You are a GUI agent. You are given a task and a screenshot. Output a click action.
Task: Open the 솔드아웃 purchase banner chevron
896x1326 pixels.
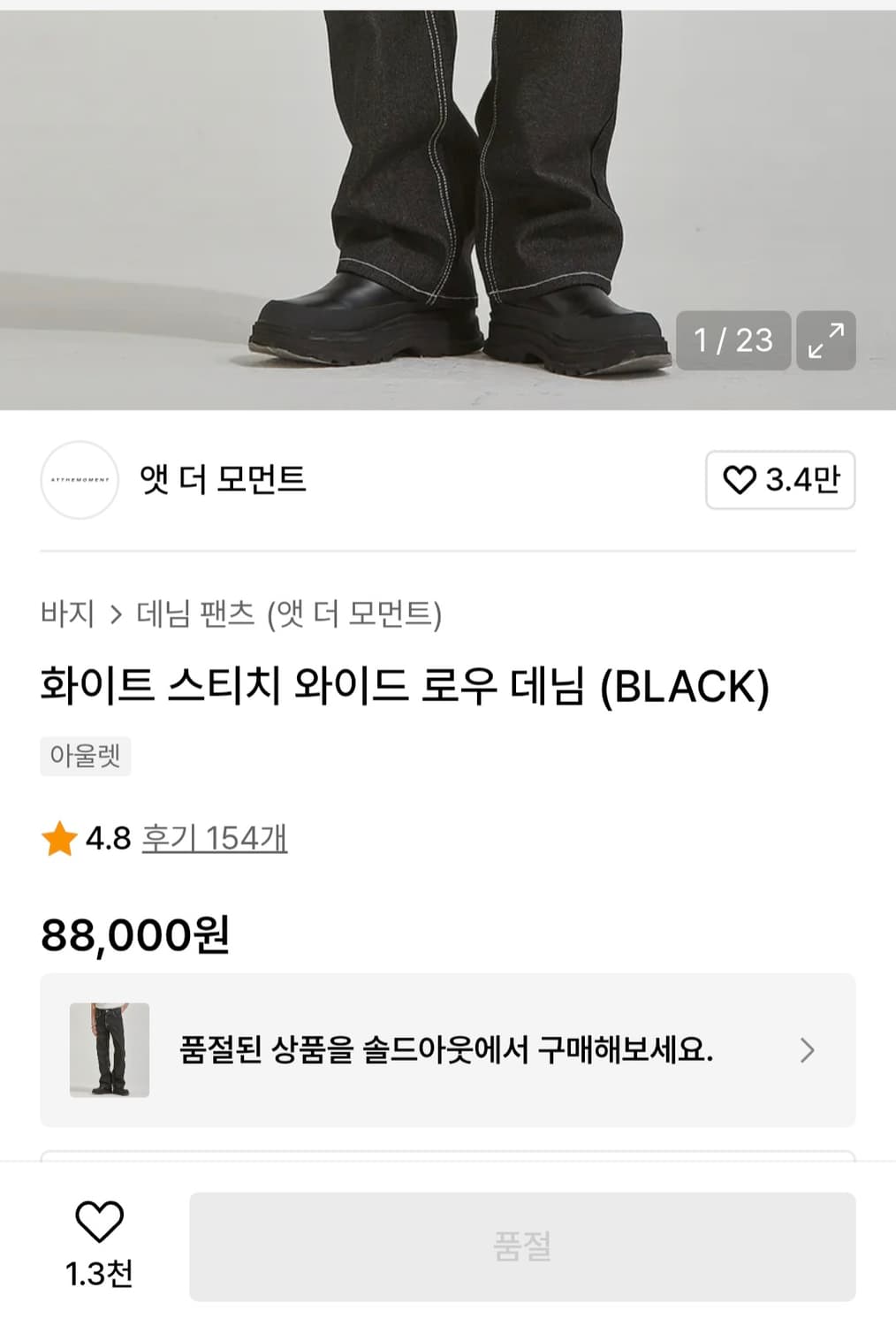[805, 1052]
